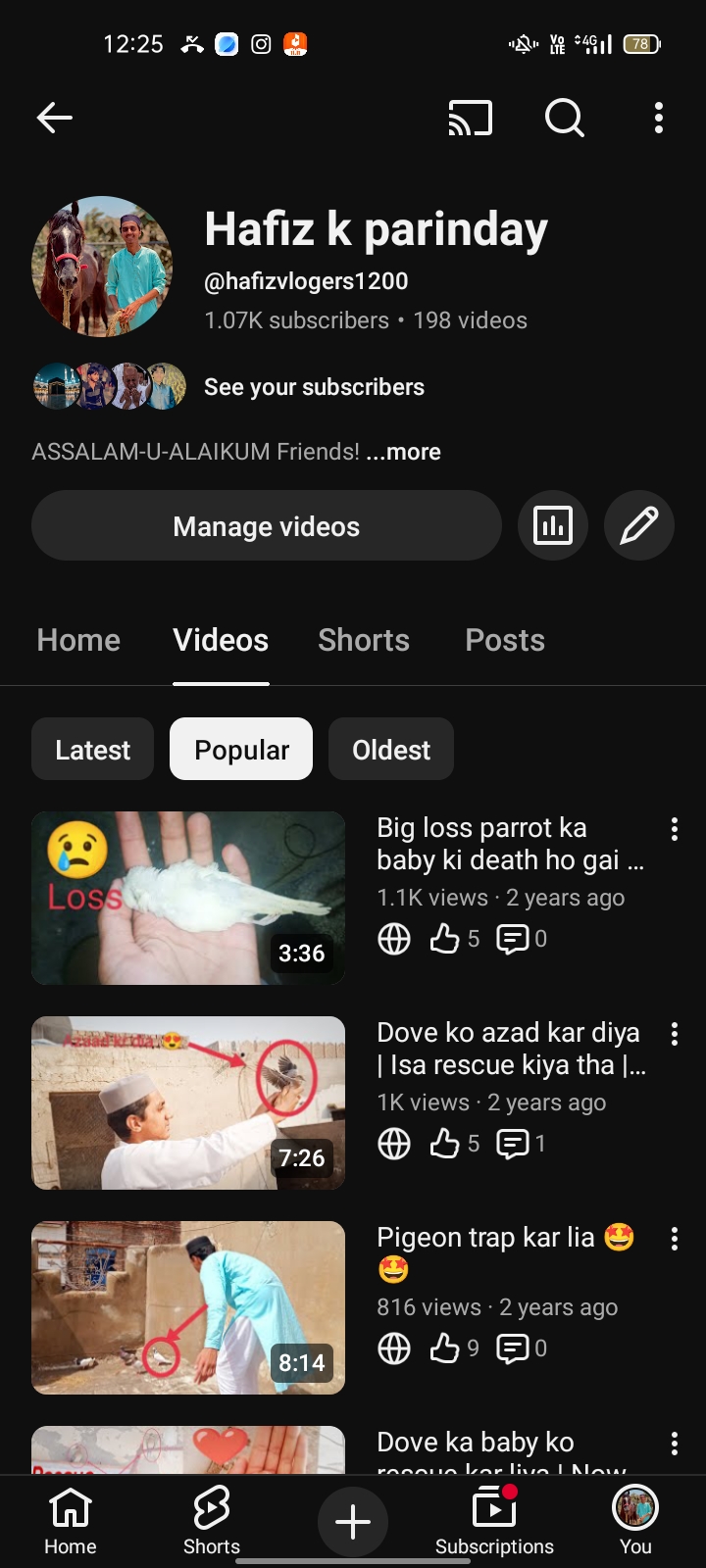
Task: Go to Subscriptions in bottom navigation
Action: (x=494, y=1521)
